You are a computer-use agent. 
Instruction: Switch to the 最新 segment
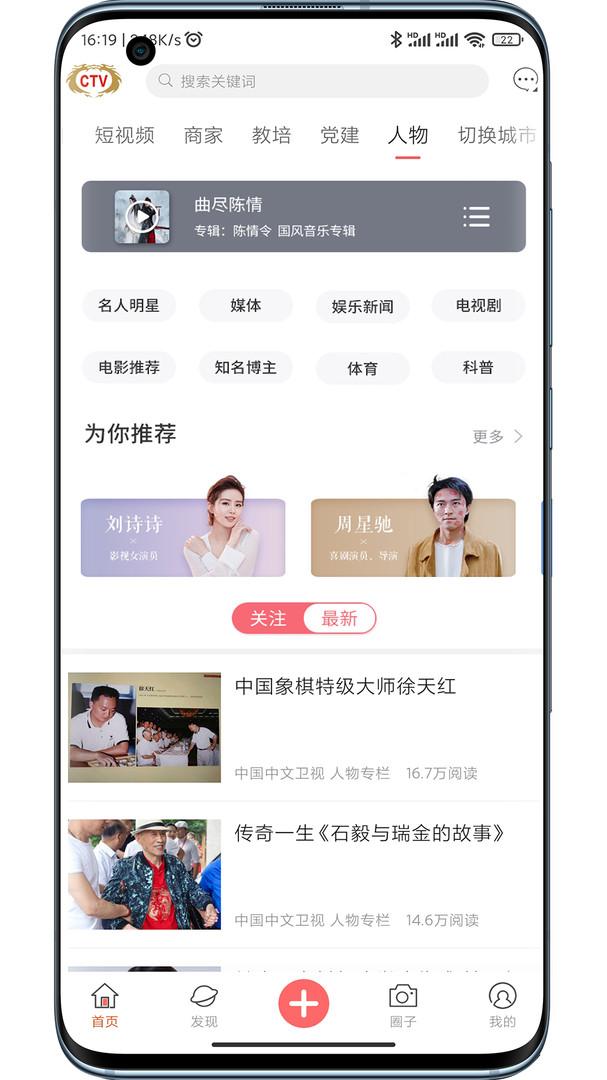pos(340,619)
